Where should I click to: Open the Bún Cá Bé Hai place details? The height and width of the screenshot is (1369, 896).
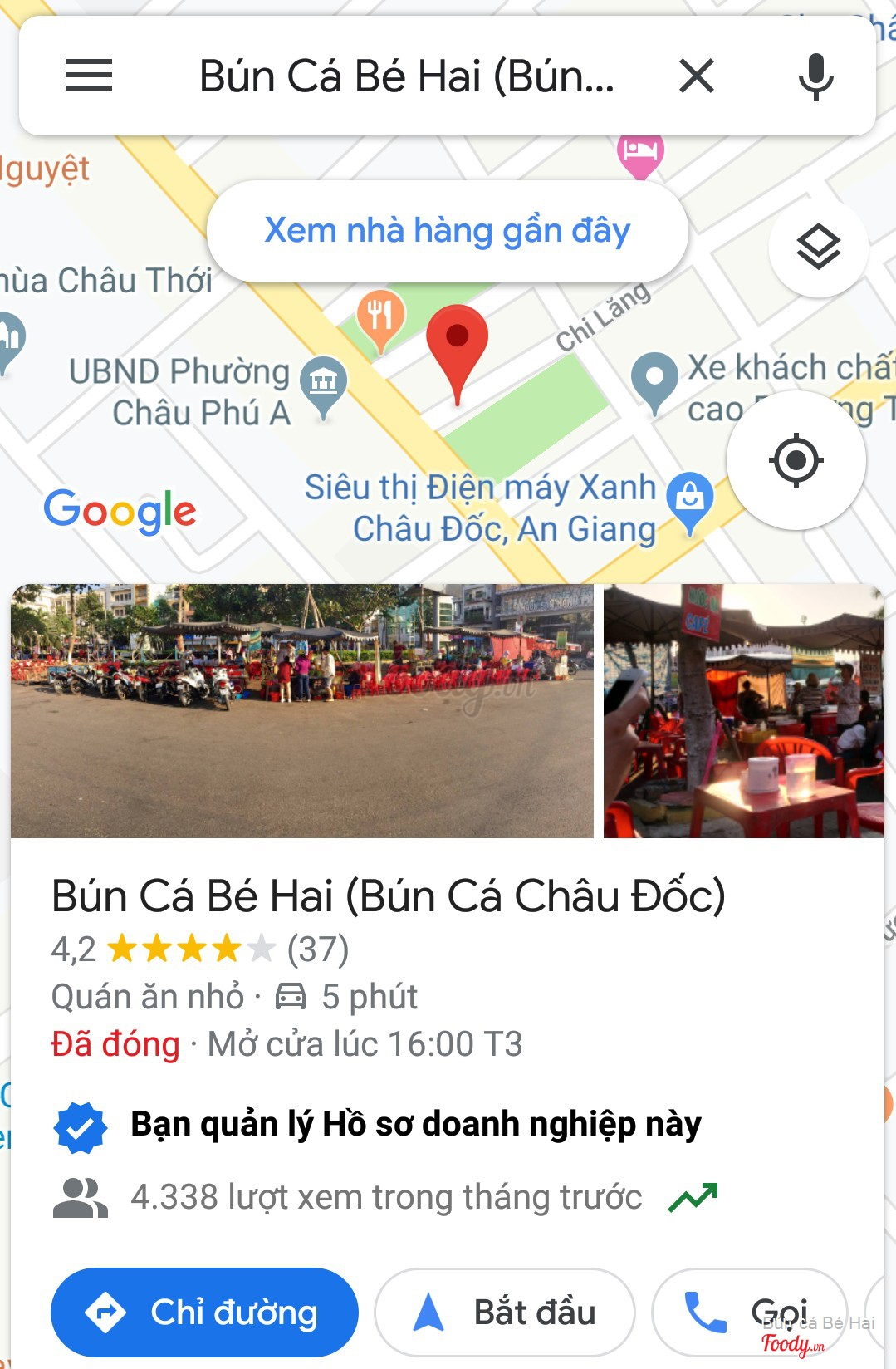[x=388, y=896]
